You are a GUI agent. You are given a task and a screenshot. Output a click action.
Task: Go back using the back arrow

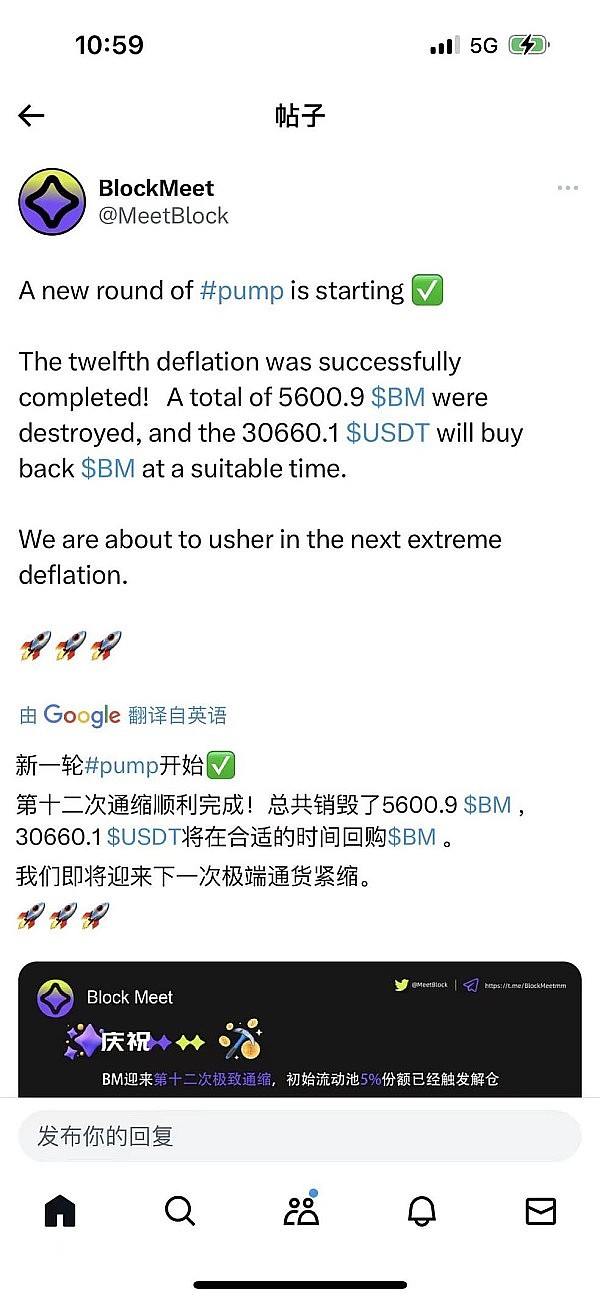tap(32, 116)
